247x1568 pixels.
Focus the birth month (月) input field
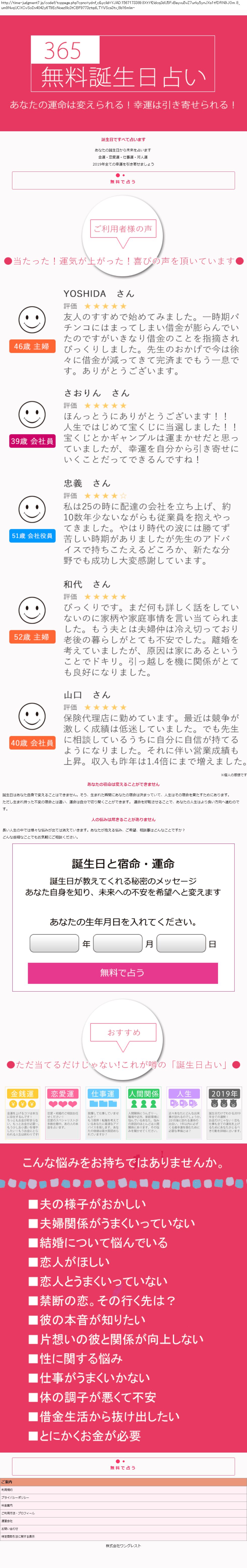(x=118, y=944)
